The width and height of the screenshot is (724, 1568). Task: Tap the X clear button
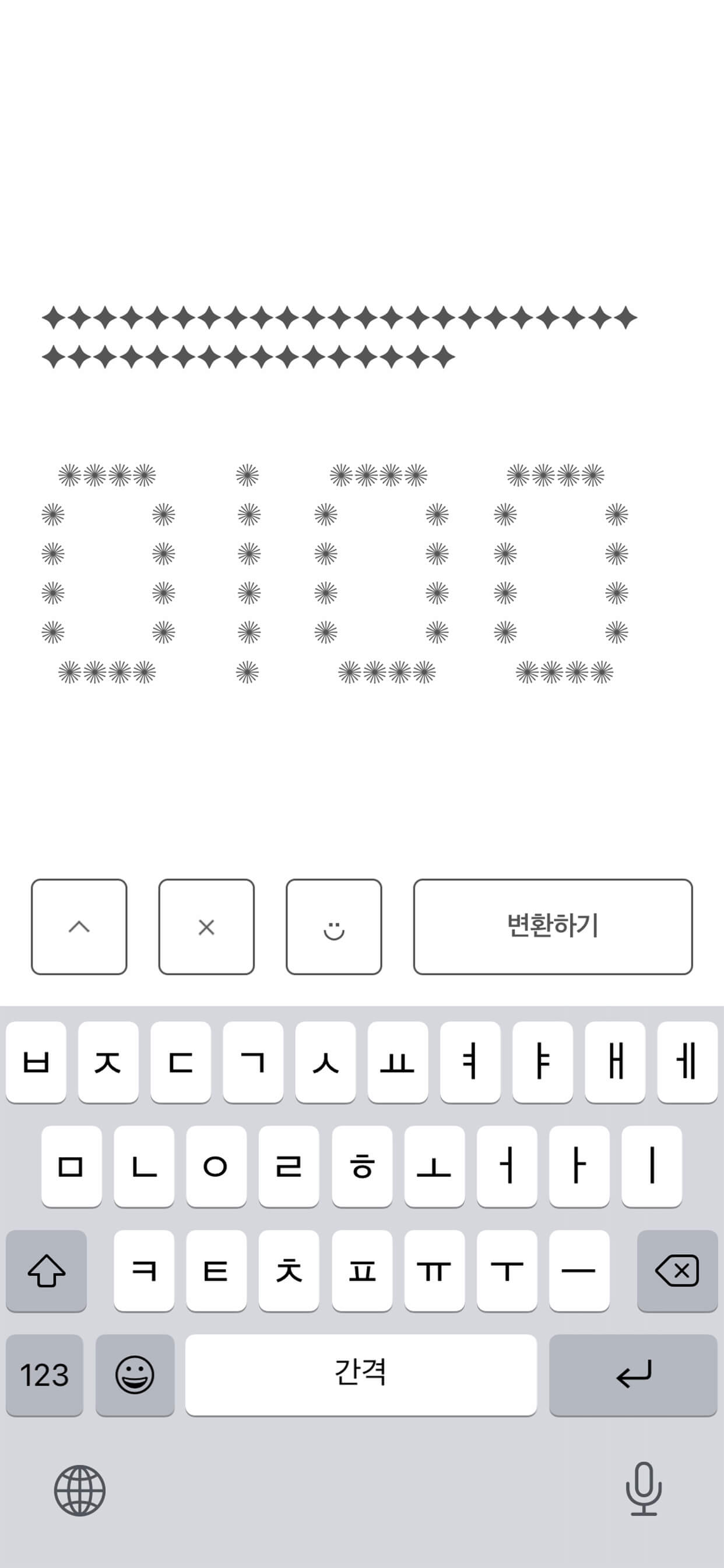coord(206,926)
